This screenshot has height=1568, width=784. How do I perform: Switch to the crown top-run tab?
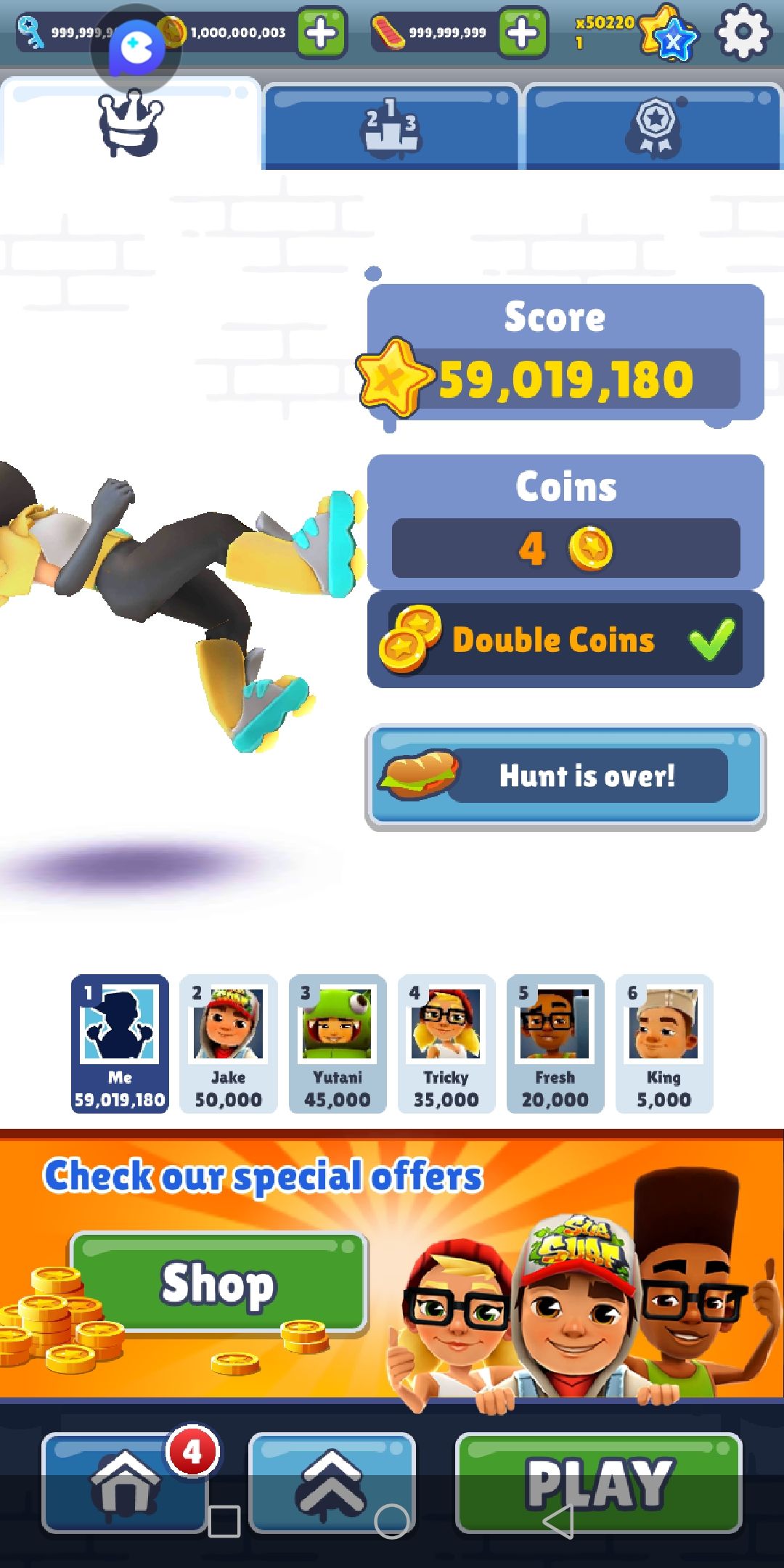pyautogui.click(x=131, y=123)
